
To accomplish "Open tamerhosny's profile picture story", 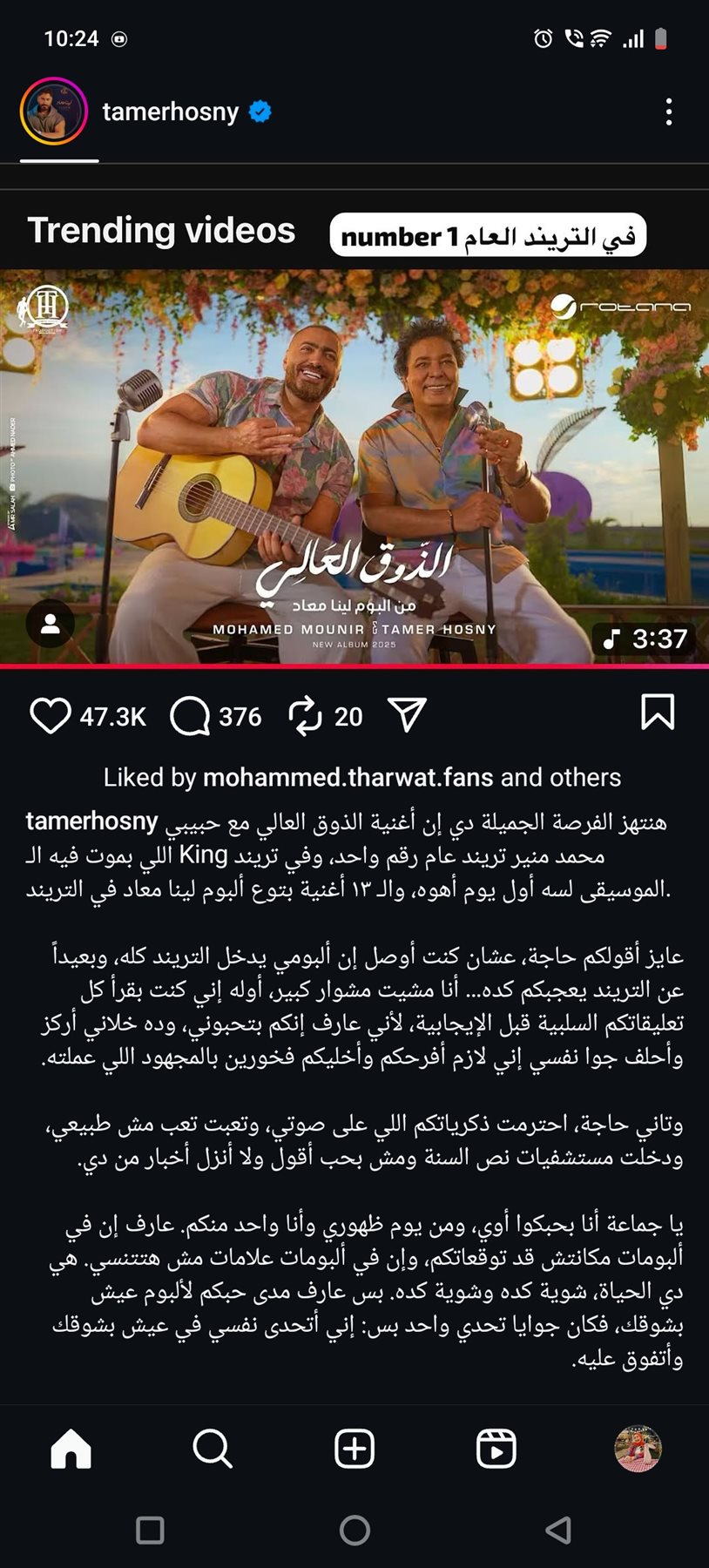I will point(54,112).
